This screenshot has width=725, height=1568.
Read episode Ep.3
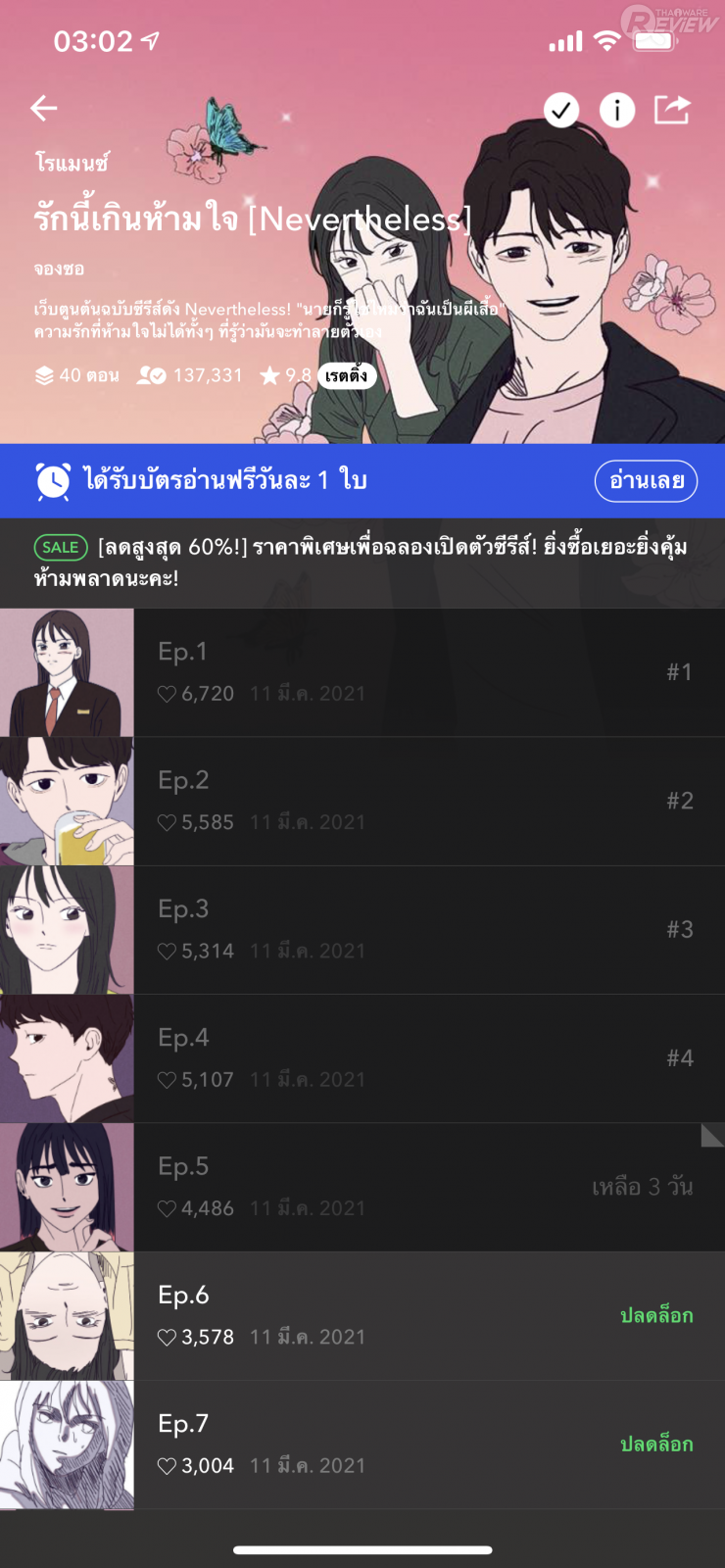coord(362,929)
